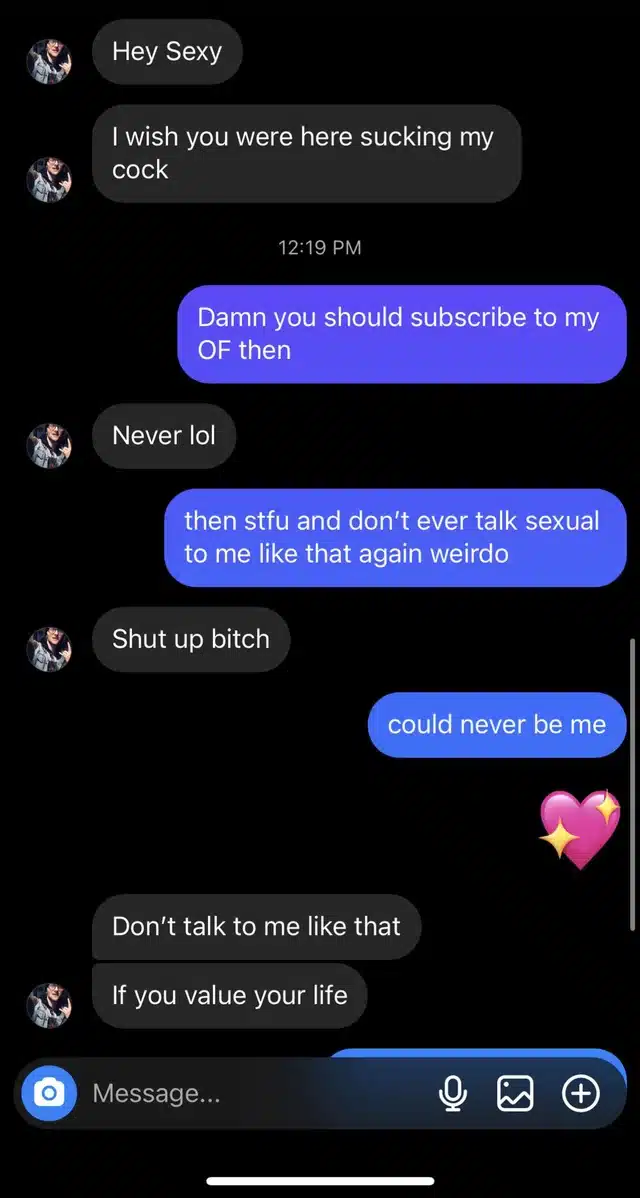Open the photo gallery picker
Viewport: 640px width, 1198px height.
click(x=515, y=1093)
